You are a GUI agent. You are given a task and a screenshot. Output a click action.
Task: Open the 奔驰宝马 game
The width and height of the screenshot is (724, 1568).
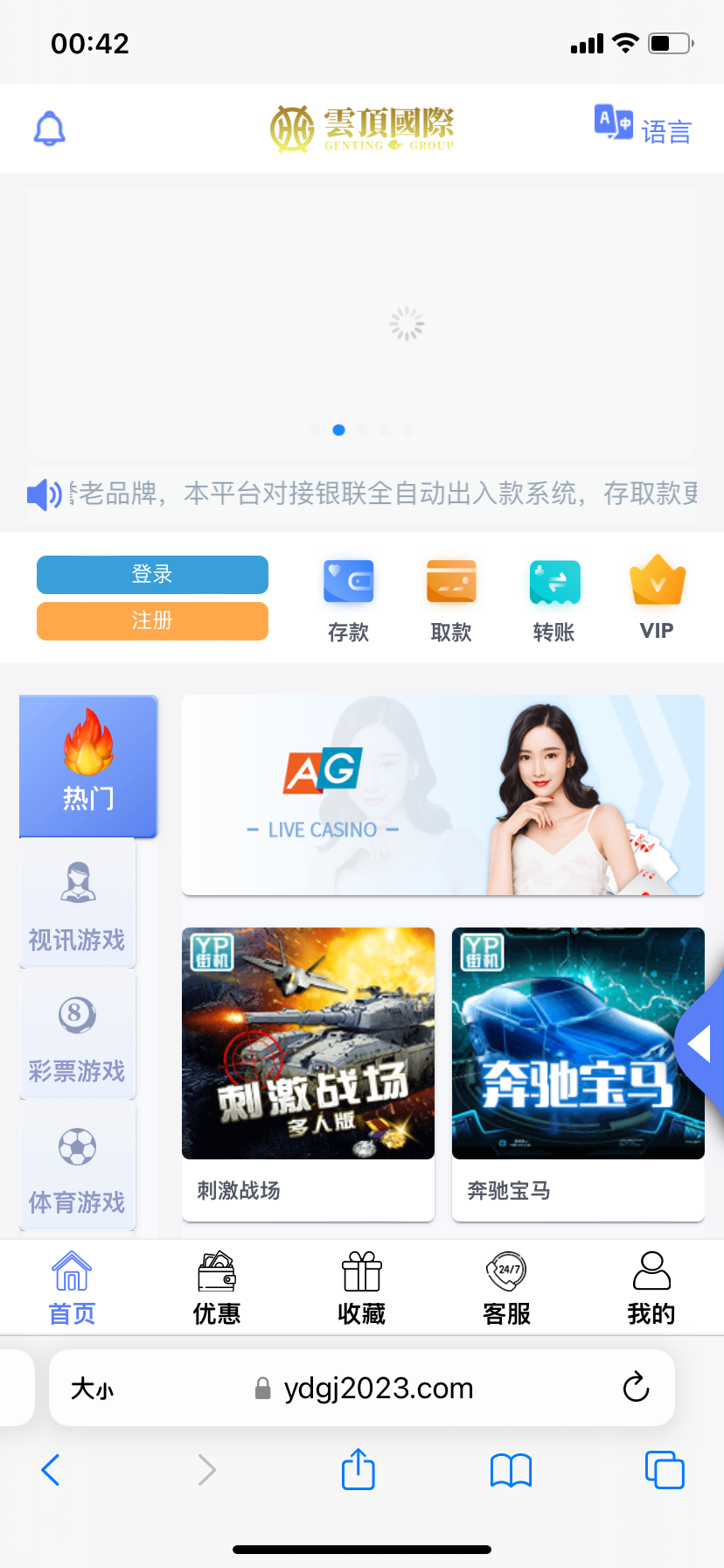[578, 1072]
